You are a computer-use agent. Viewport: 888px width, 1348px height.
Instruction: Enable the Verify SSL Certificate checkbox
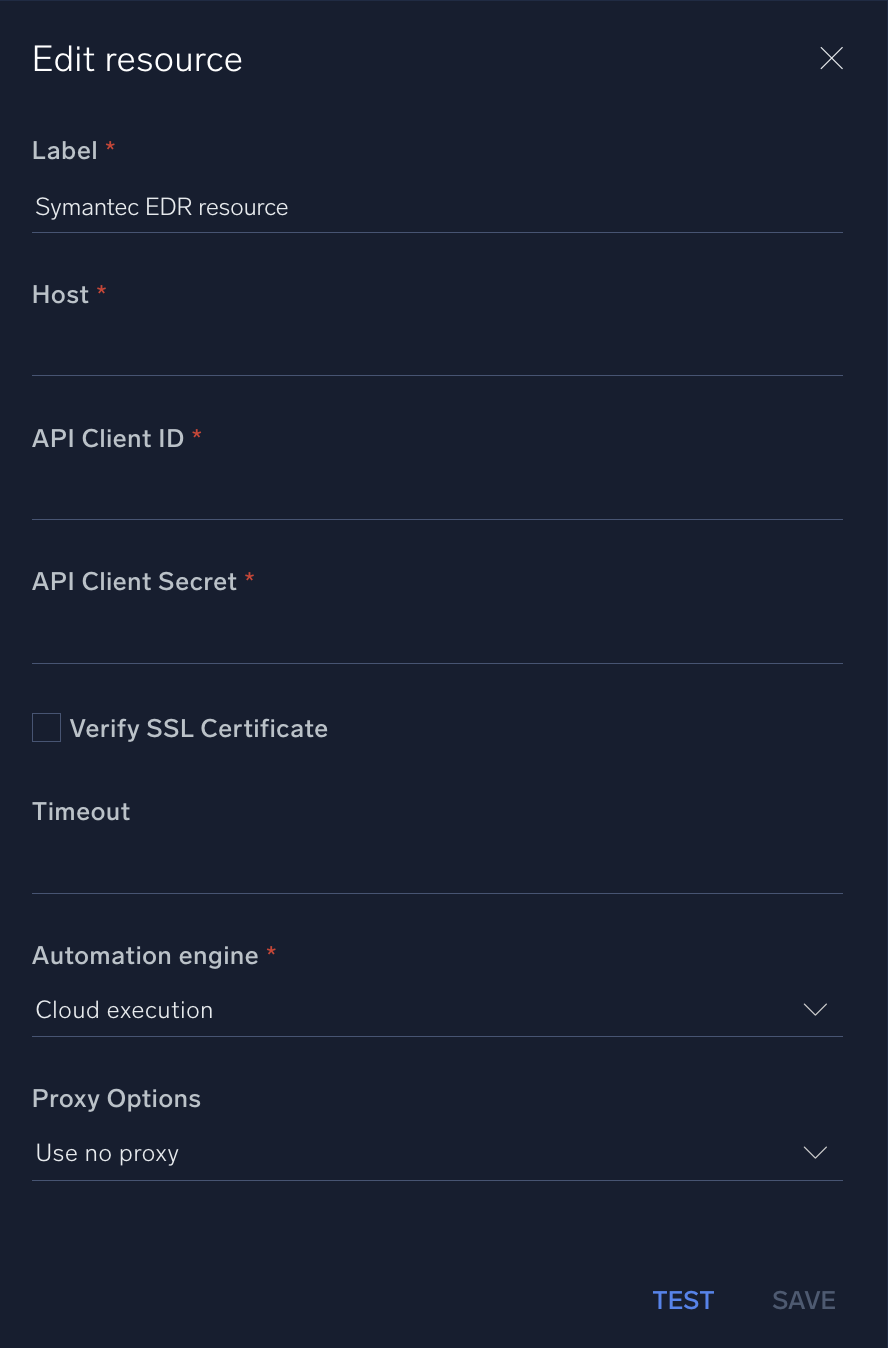(x=46, y=727)
